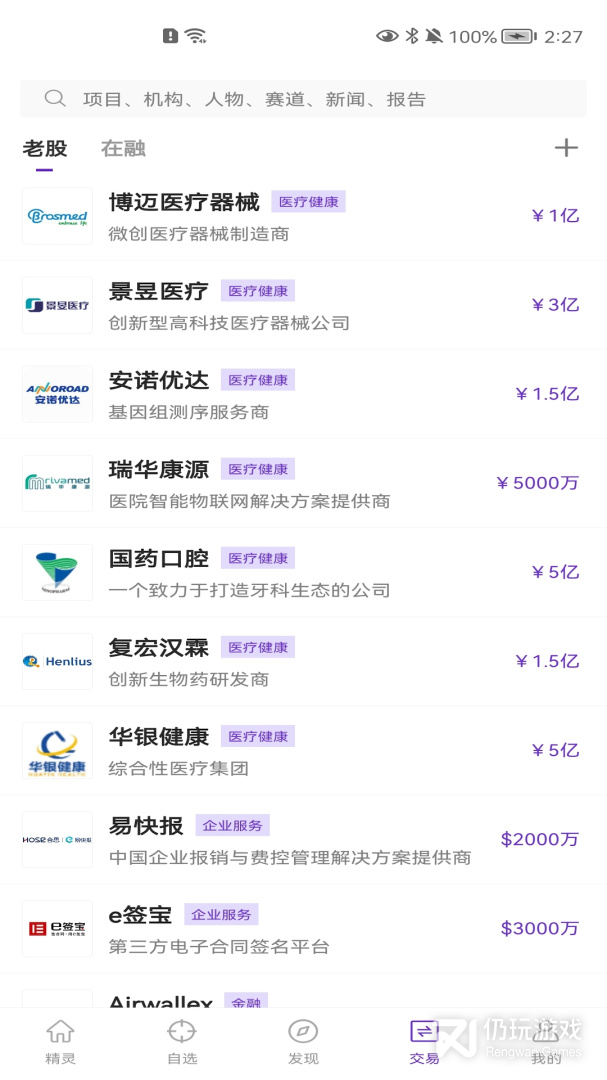The image size is (607, 1080).
Task: Tap the plus icon to add
Action: [566, 148]
